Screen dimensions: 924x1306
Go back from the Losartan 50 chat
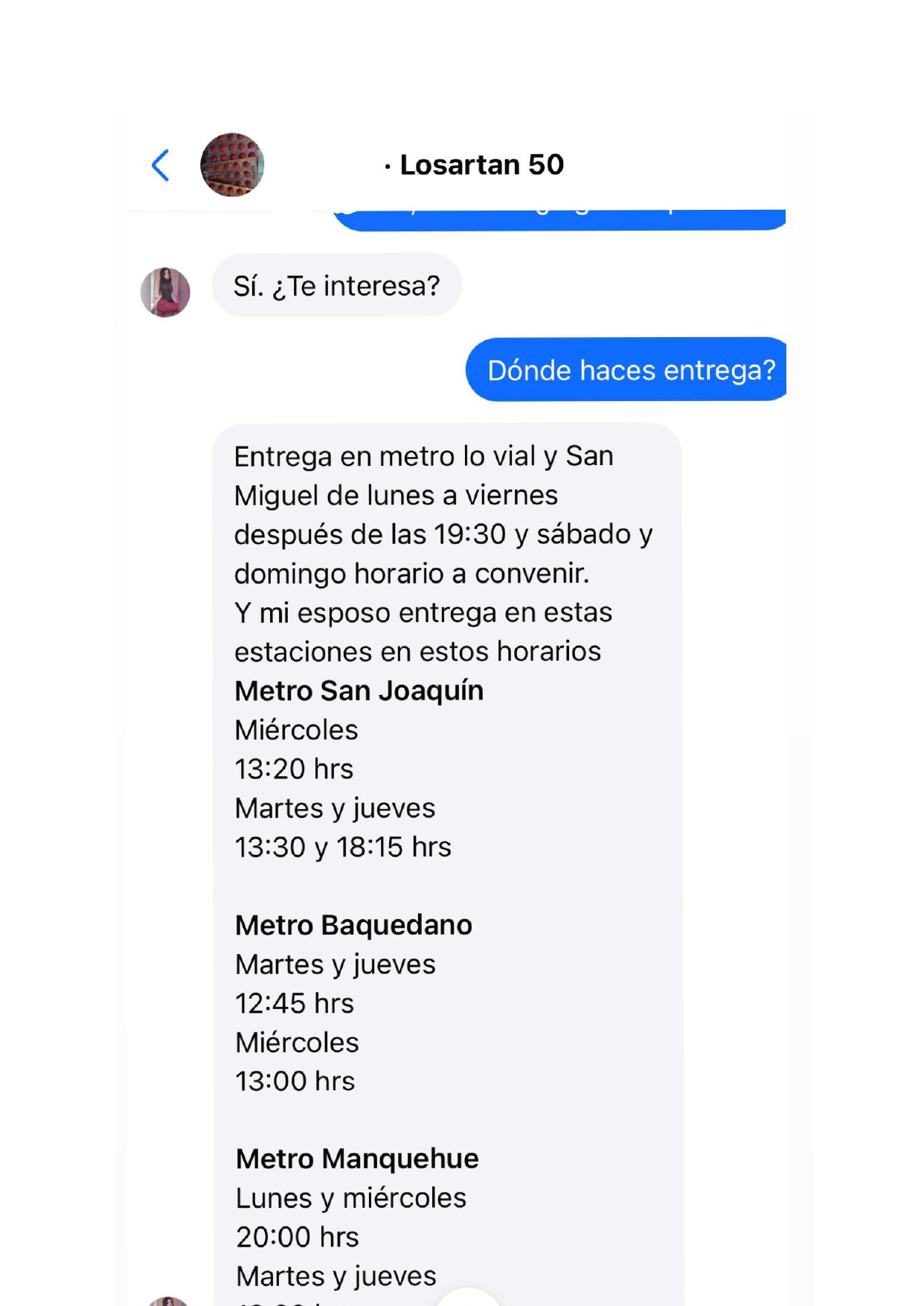click(161, 165)
